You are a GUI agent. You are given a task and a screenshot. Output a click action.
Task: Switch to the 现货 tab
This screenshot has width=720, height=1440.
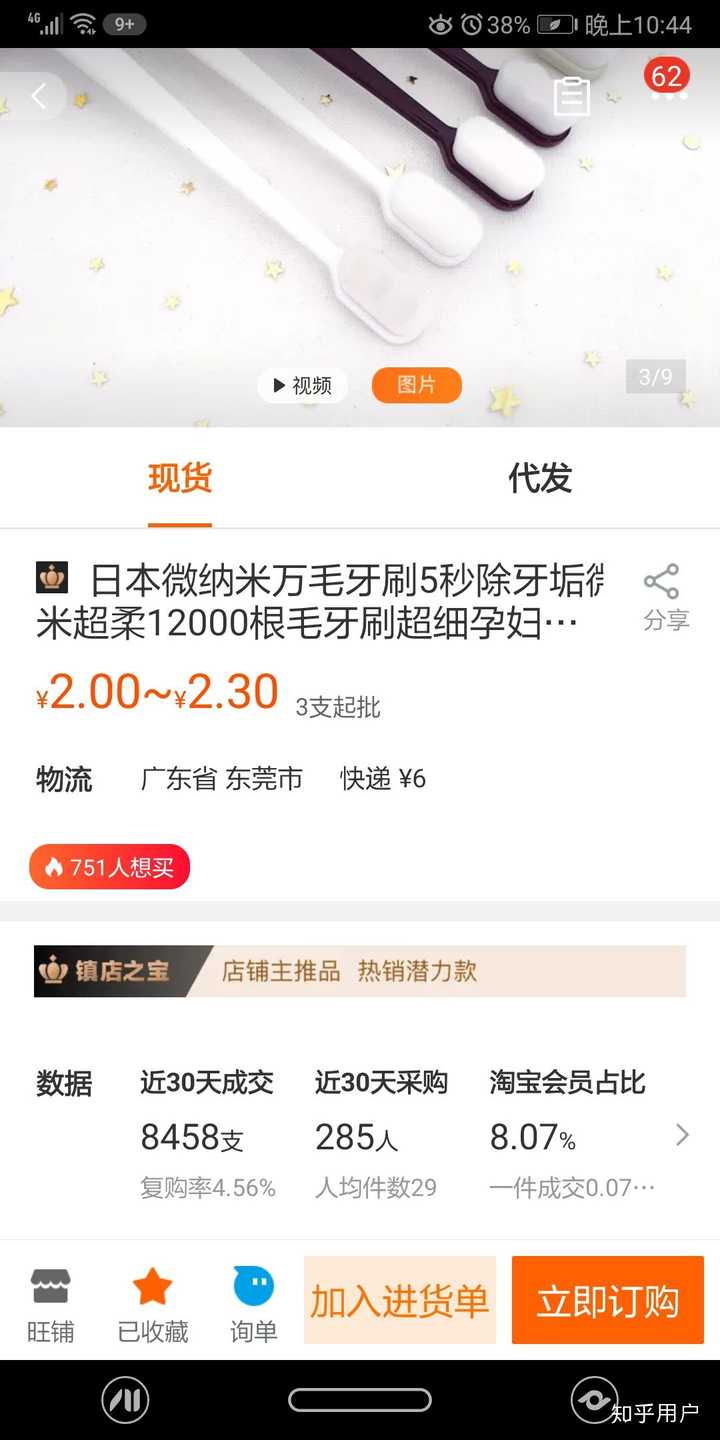click(180, 479)
